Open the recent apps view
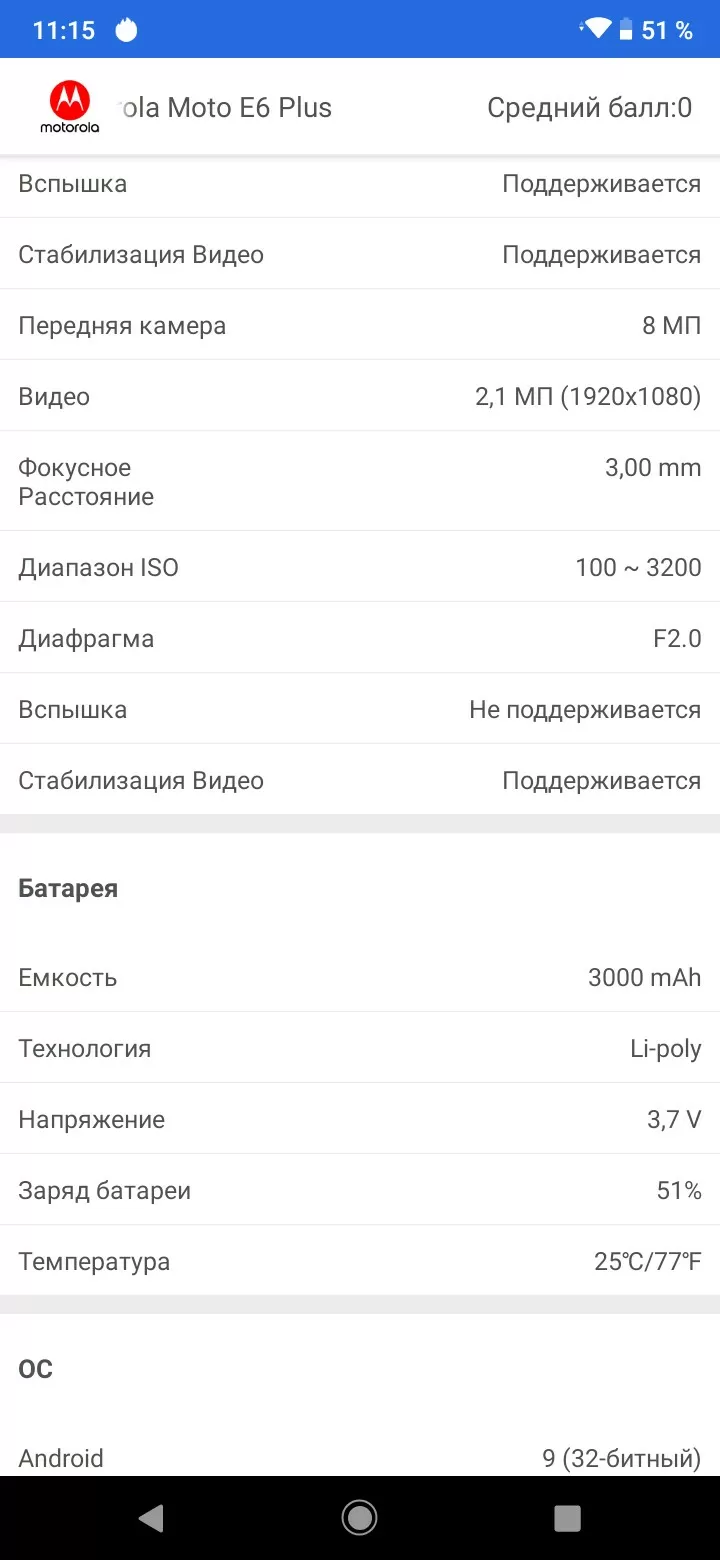The width and height of the screenshot is (720, 1560). click(x=567, y=1518)
